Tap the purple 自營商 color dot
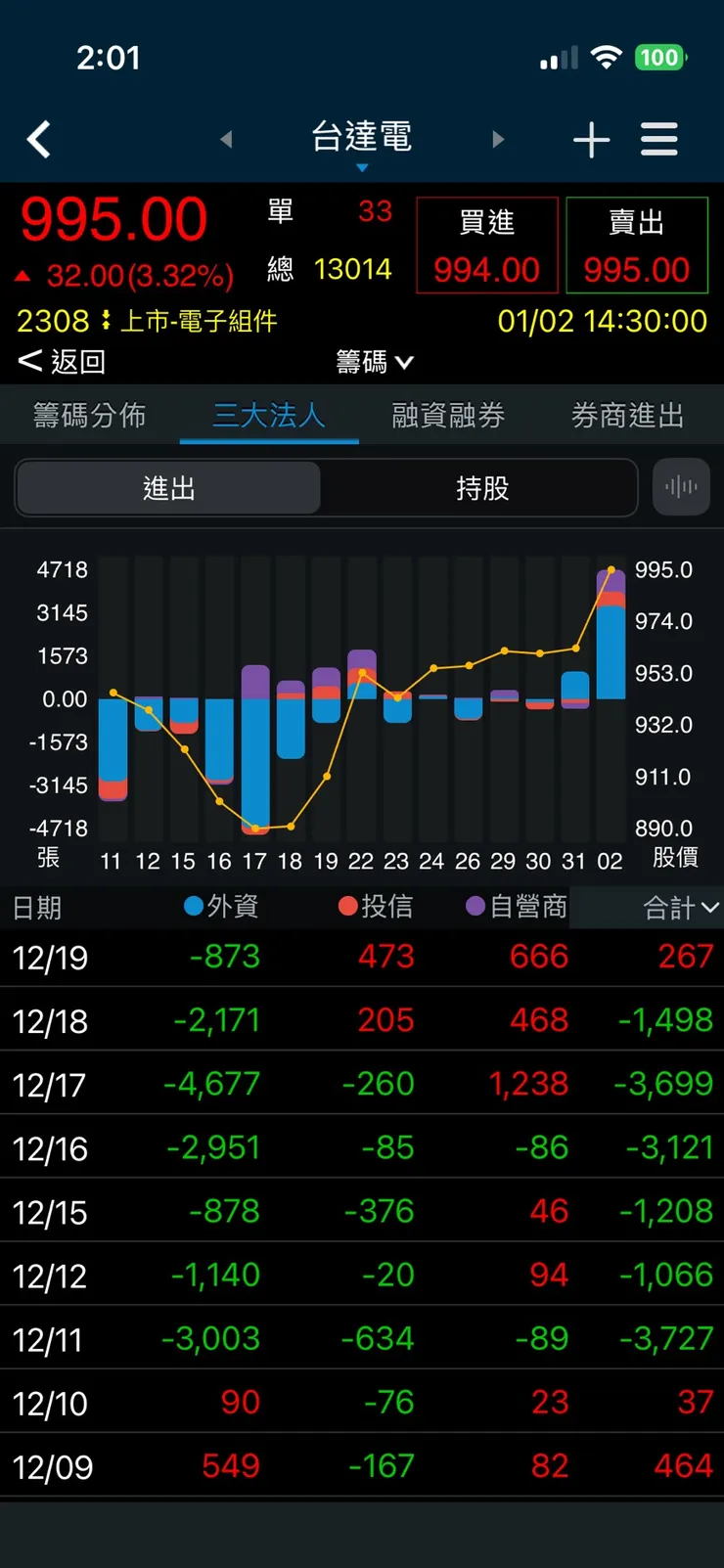 pyautogui.click(x=477, y=907)
